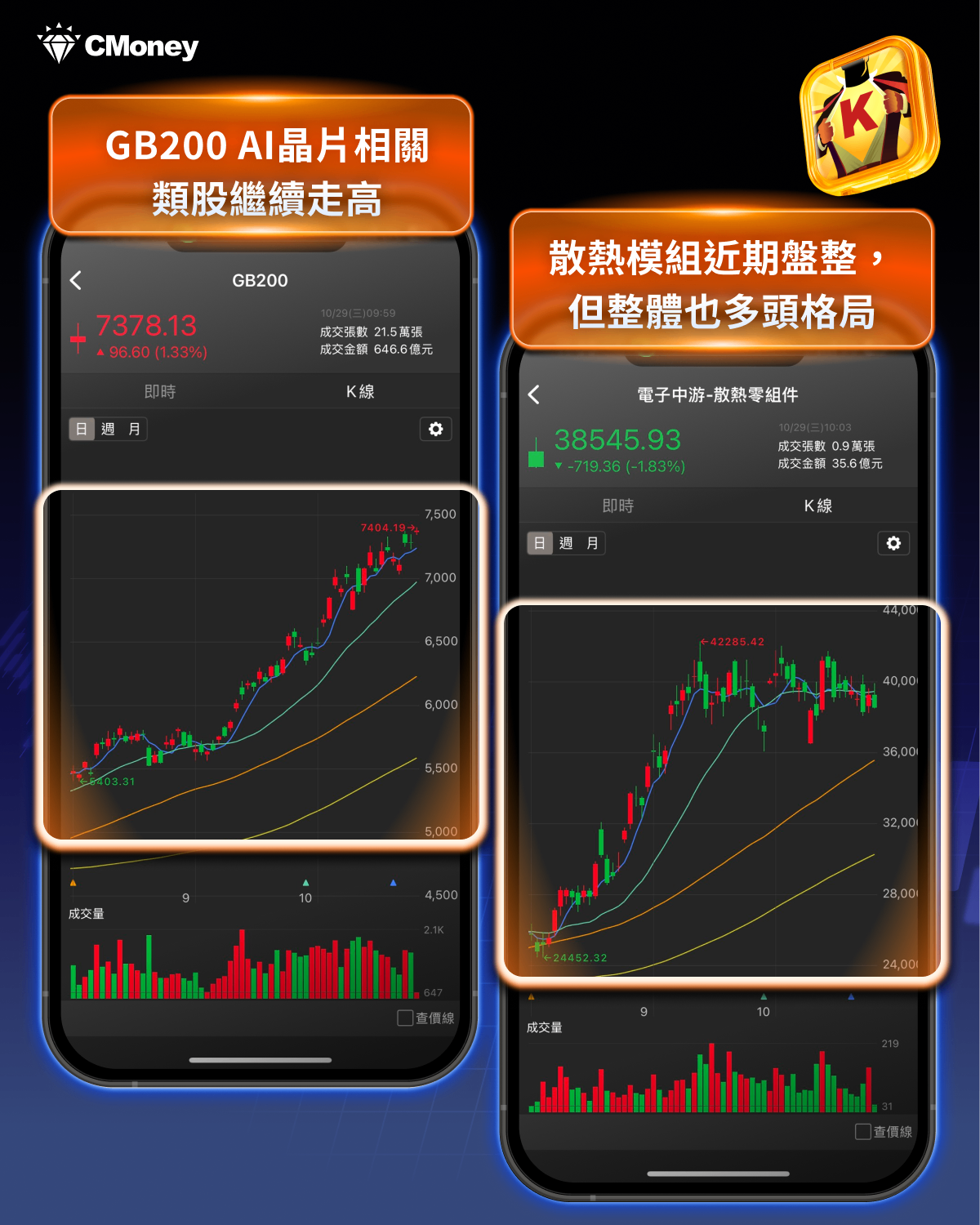
Task: Click the CMoney diamond logo
Action: click(x=57, y=45)
